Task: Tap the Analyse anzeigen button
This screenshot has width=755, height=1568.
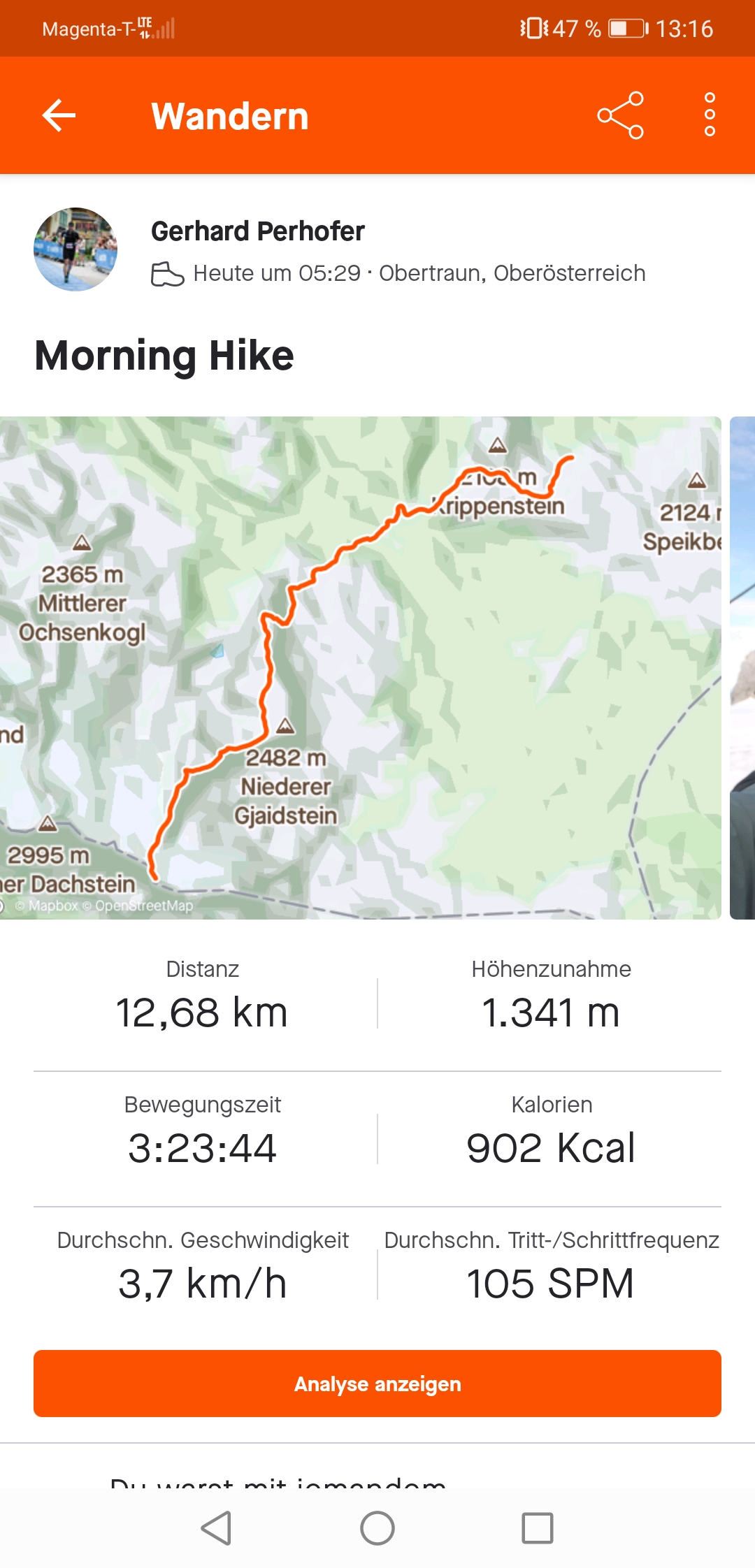Action: pos(377,1384)
